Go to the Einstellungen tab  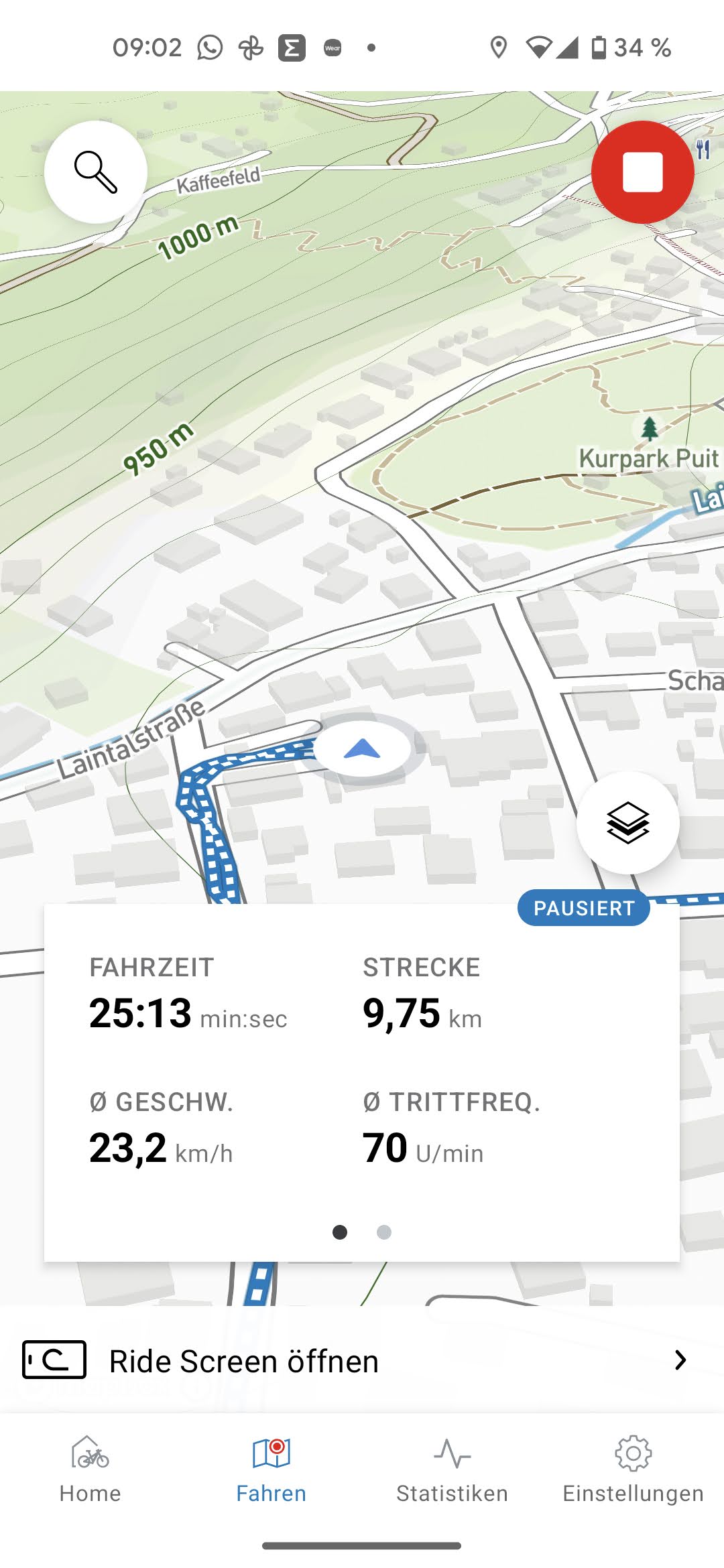point(633,1469)
